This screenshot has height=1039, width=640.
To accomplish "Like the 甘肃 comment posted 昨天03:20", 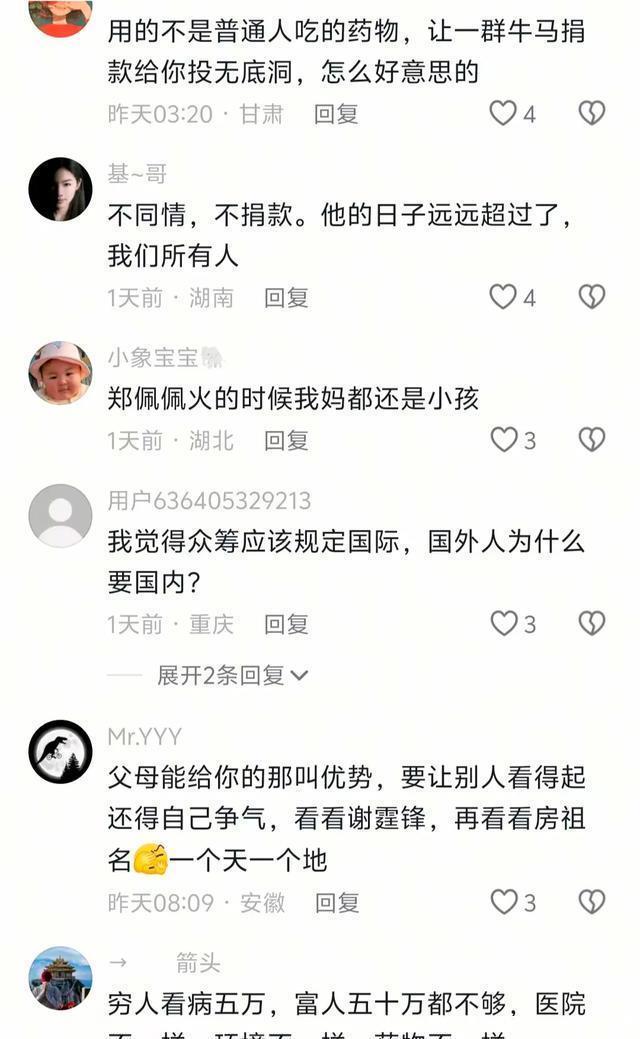I will [503, 113].
